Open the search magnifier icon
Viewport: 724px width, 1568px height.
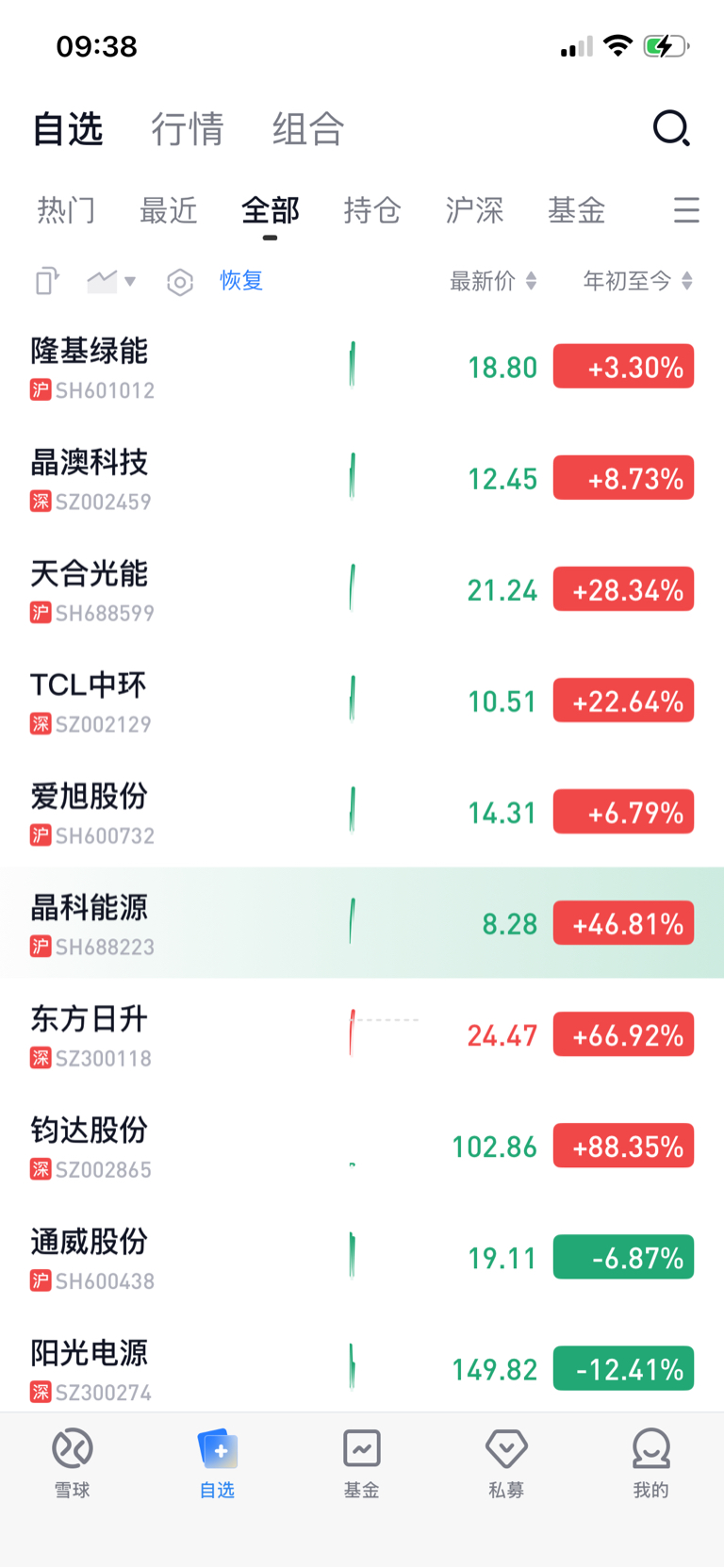click(671, 128)
